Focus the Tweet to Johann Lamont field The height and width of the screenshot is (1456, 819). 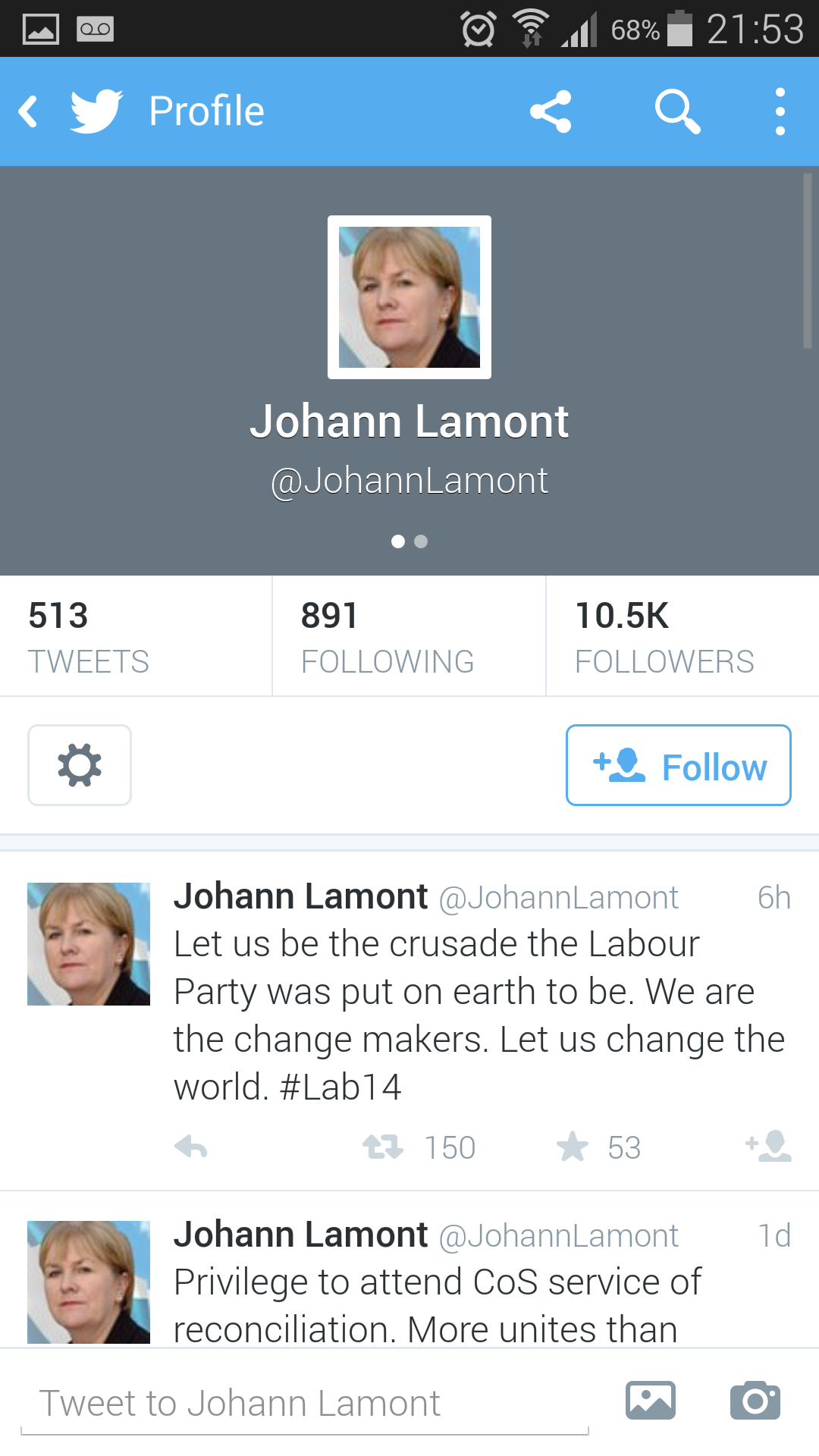tap(303, 1403)
